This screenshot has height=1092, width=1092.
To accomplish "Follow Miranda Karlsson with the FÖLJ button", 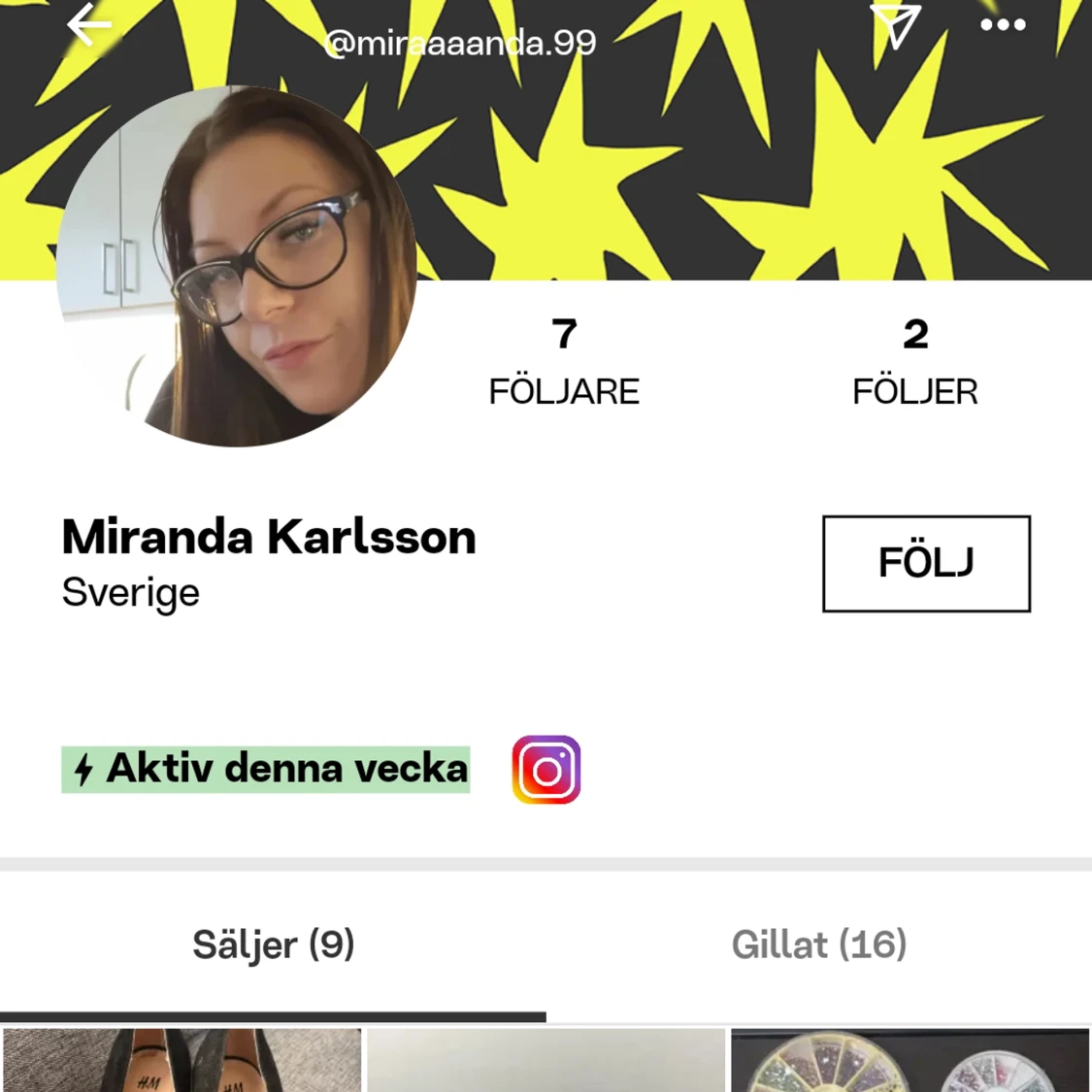I will tap(926, 564).
